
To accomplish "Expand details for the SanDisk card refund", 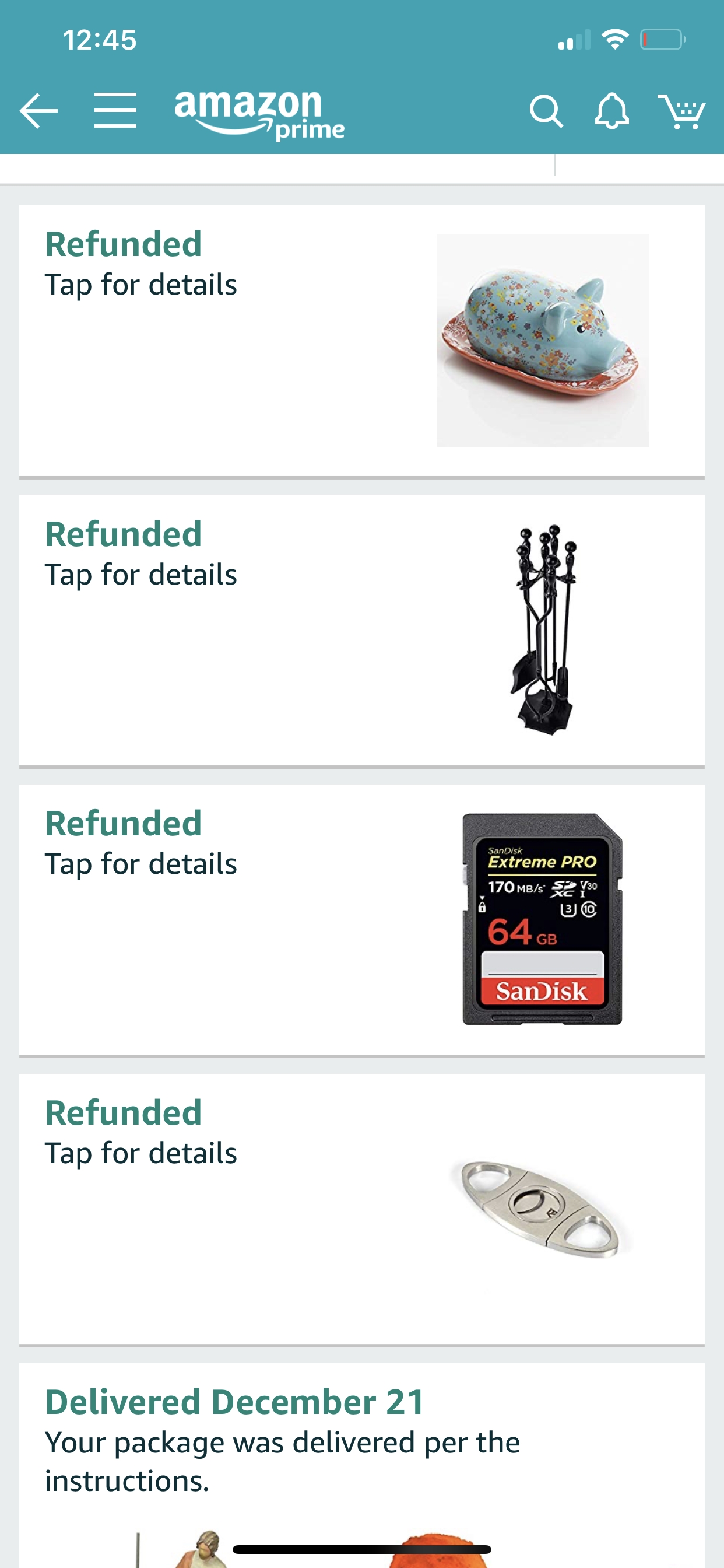I will click(x=141, y=863).
